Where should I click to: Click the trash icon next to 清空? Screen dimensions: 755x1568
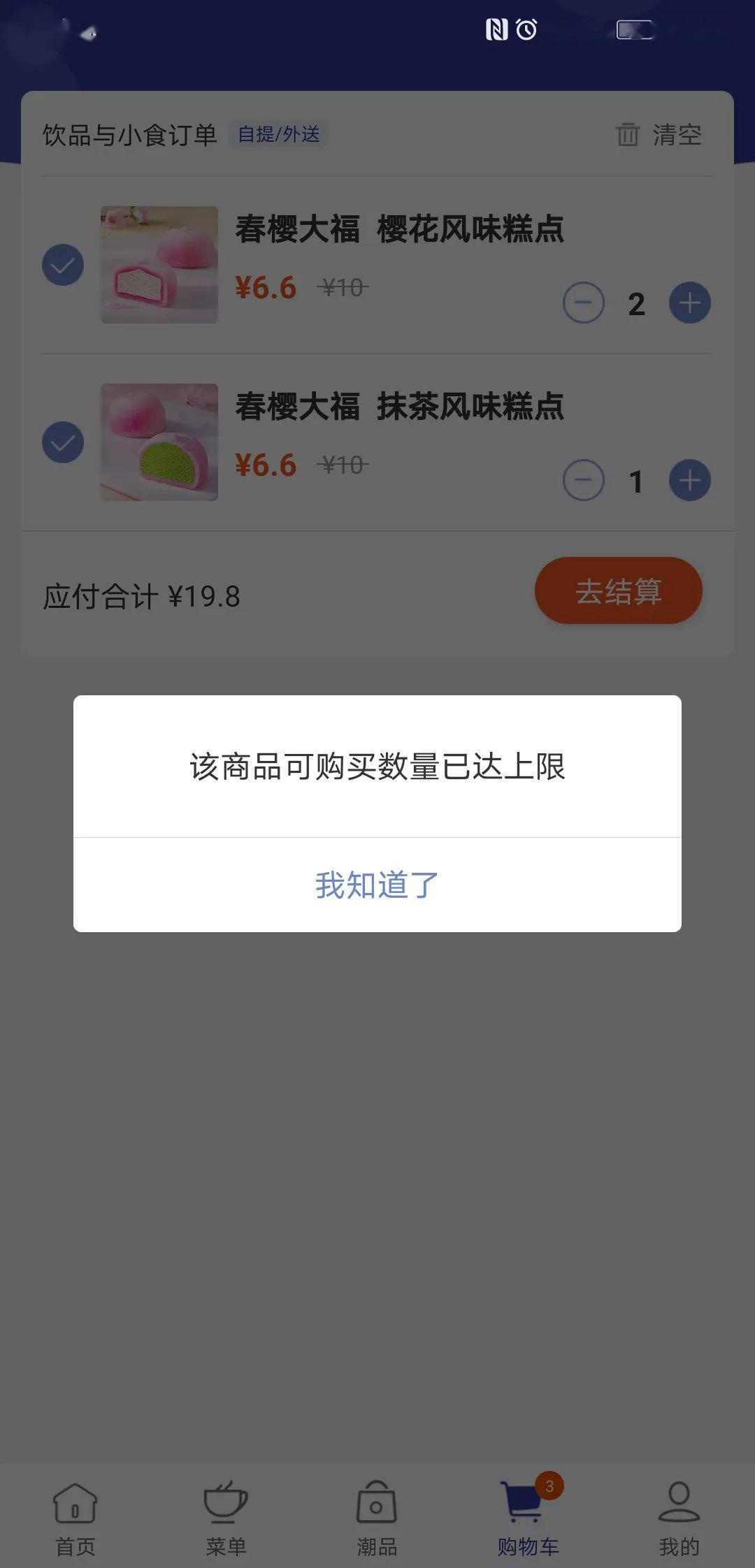628,135
